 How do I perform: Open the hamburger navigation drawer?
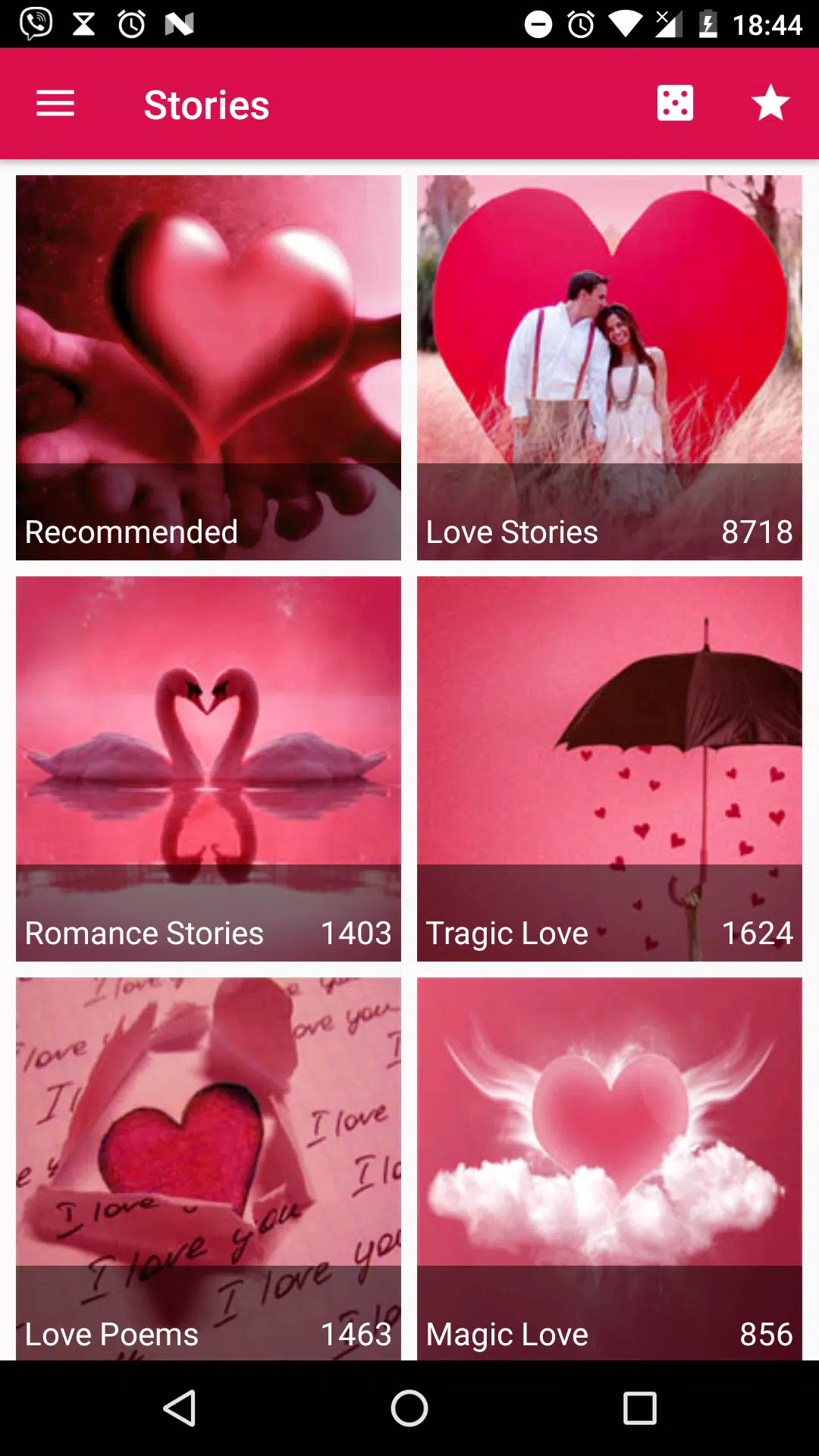[55, 104]
